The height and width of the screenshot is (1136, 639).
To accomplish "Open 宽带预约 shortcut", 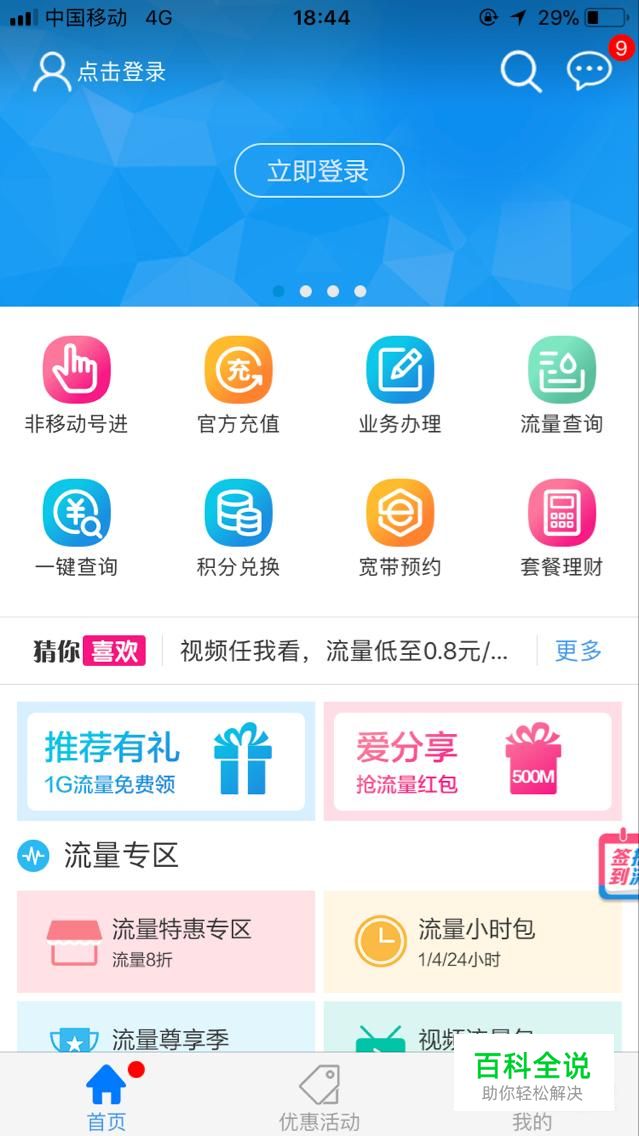I will pos(400,528).
